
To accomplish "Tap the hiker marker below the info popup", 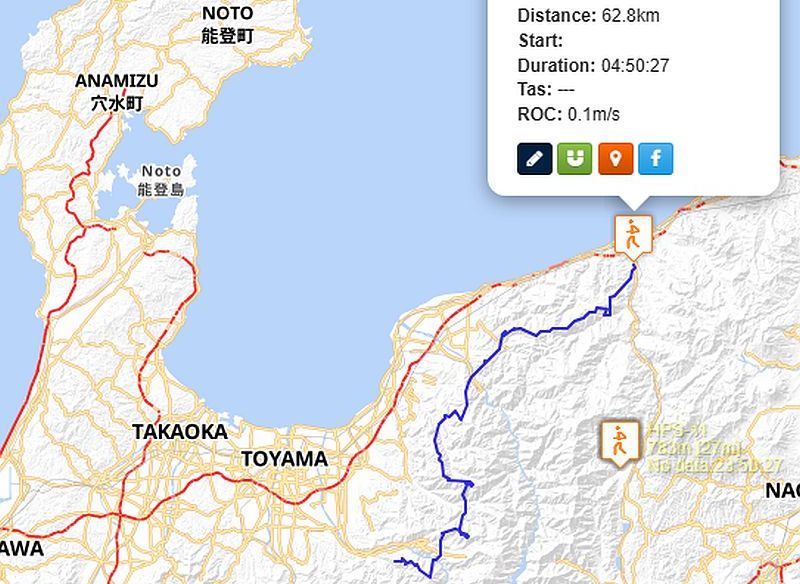I will coord(633,235).
